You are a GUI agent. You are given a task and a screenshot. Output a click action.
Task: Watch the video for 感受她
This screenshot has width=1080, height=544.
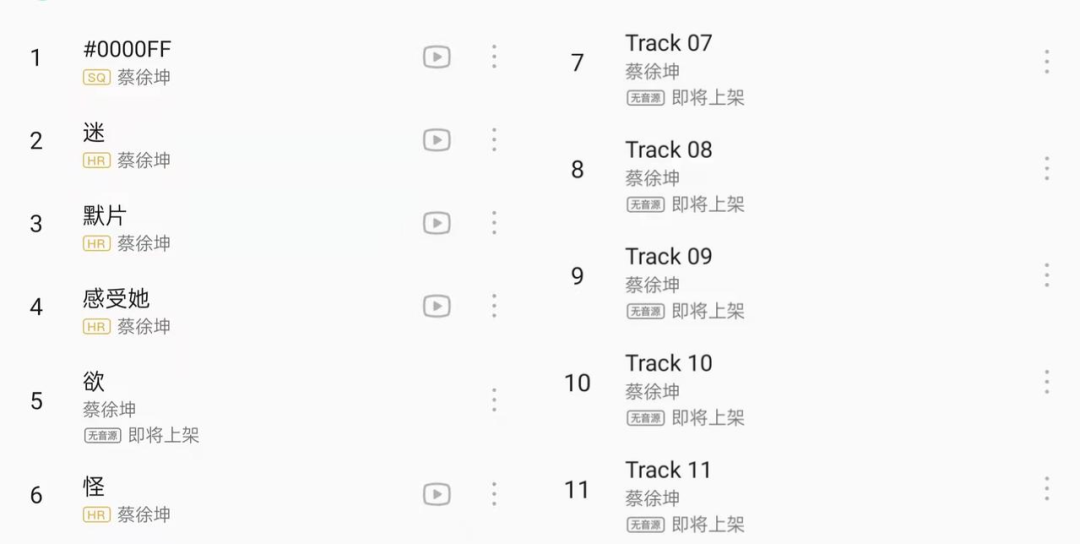point(436,306)
